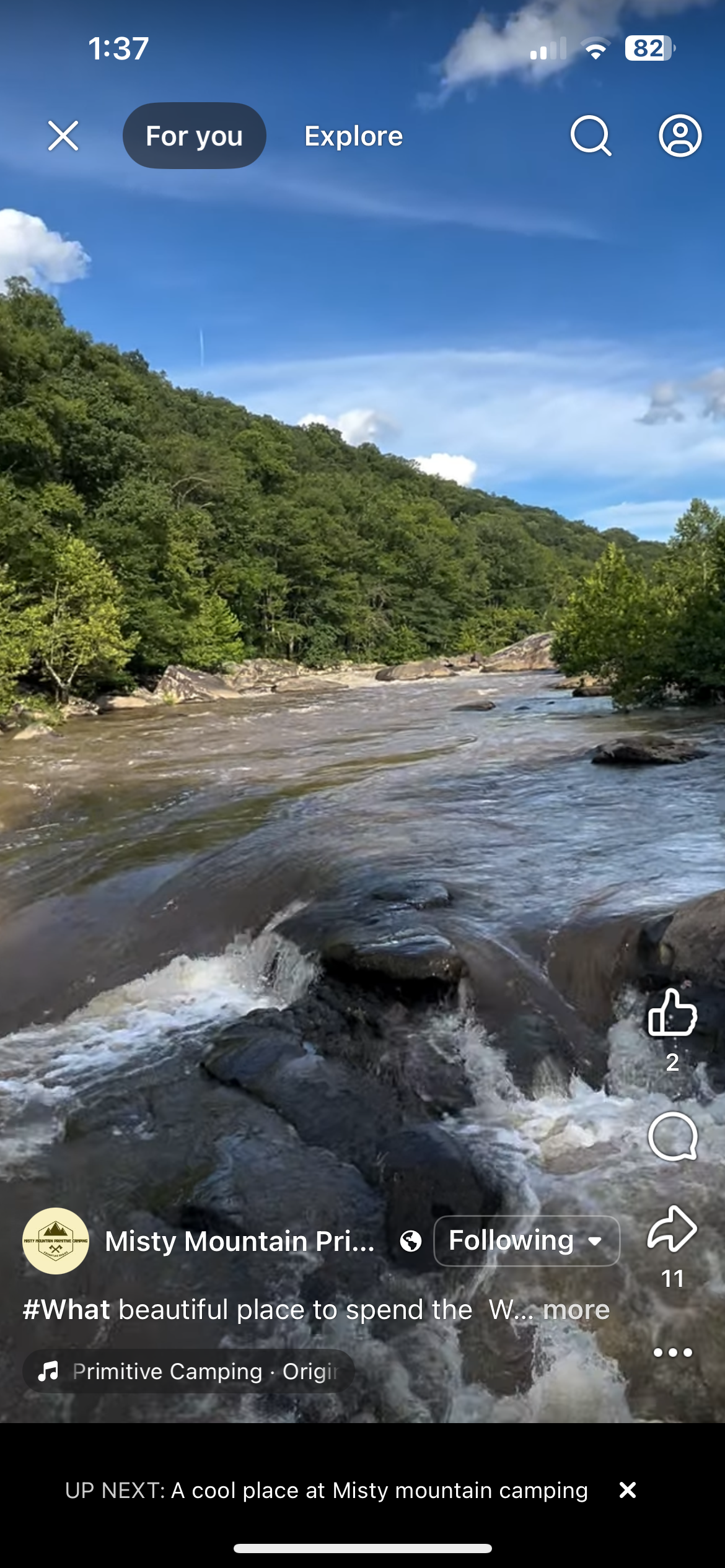Open the three-dots options menu

pos(673,1352)
